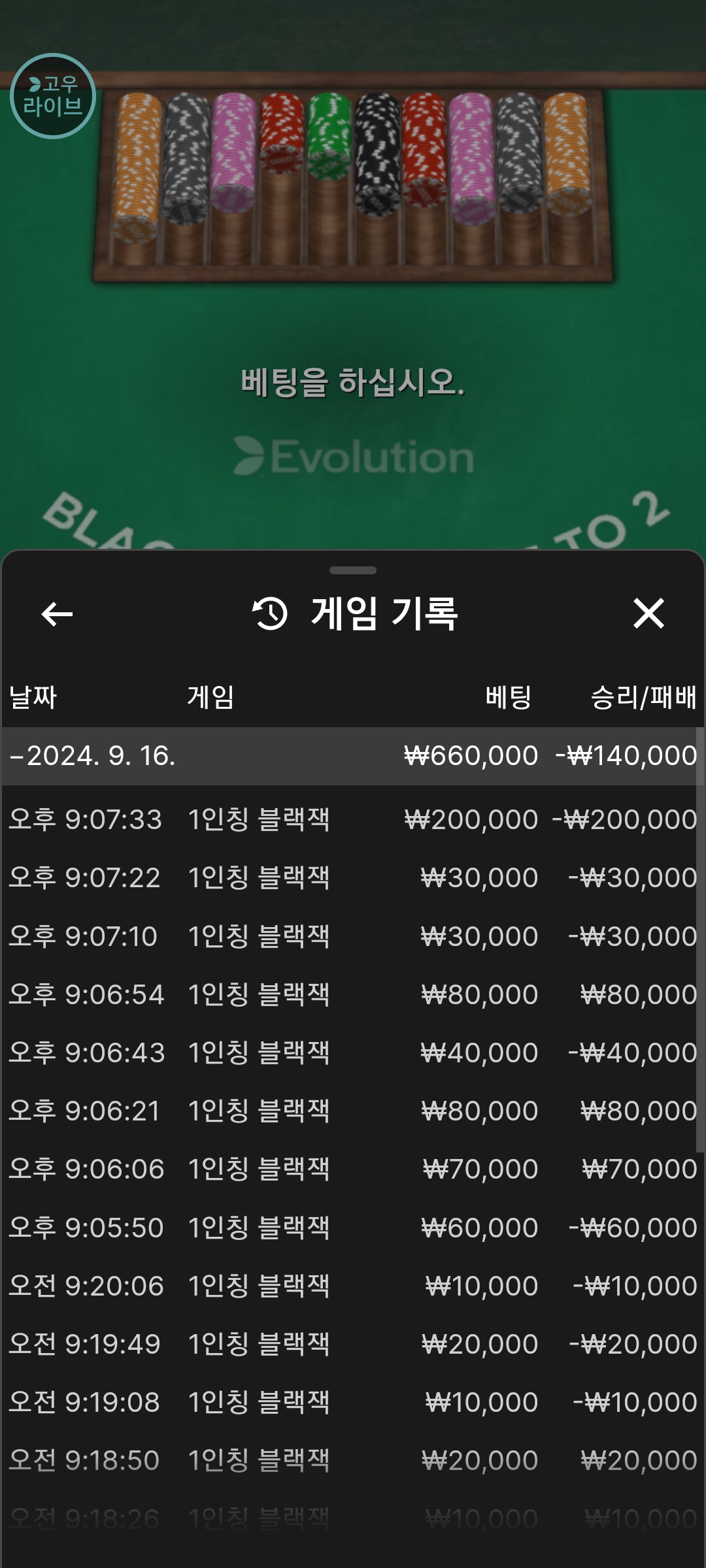The image size is (706, 1568).
Task: Select the 오후 9:06:43 blackjack entry
Action: (349, 1053)
